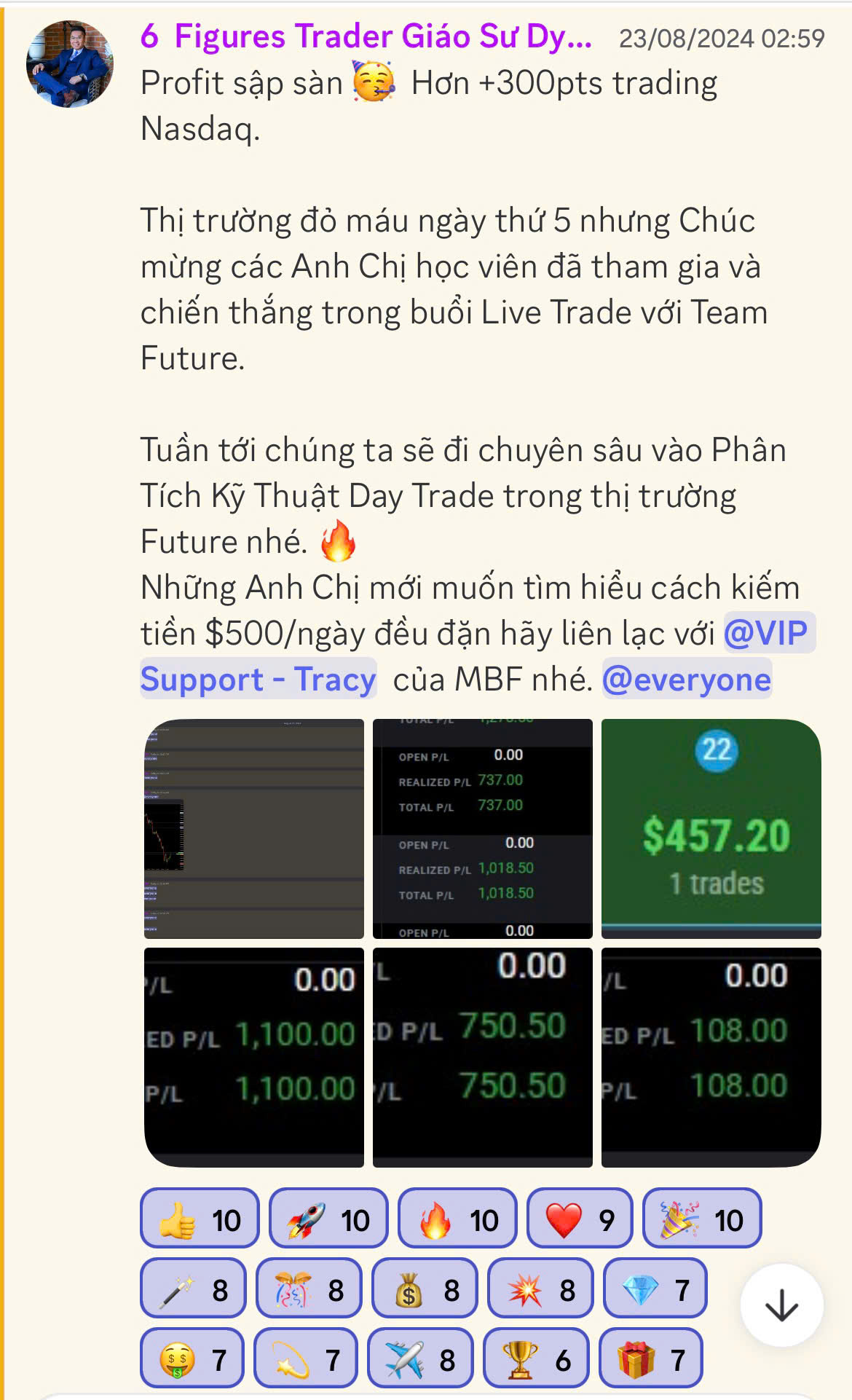Open the 1,100.00 P/L image
852x1400 pixels.
[254, 1056]
